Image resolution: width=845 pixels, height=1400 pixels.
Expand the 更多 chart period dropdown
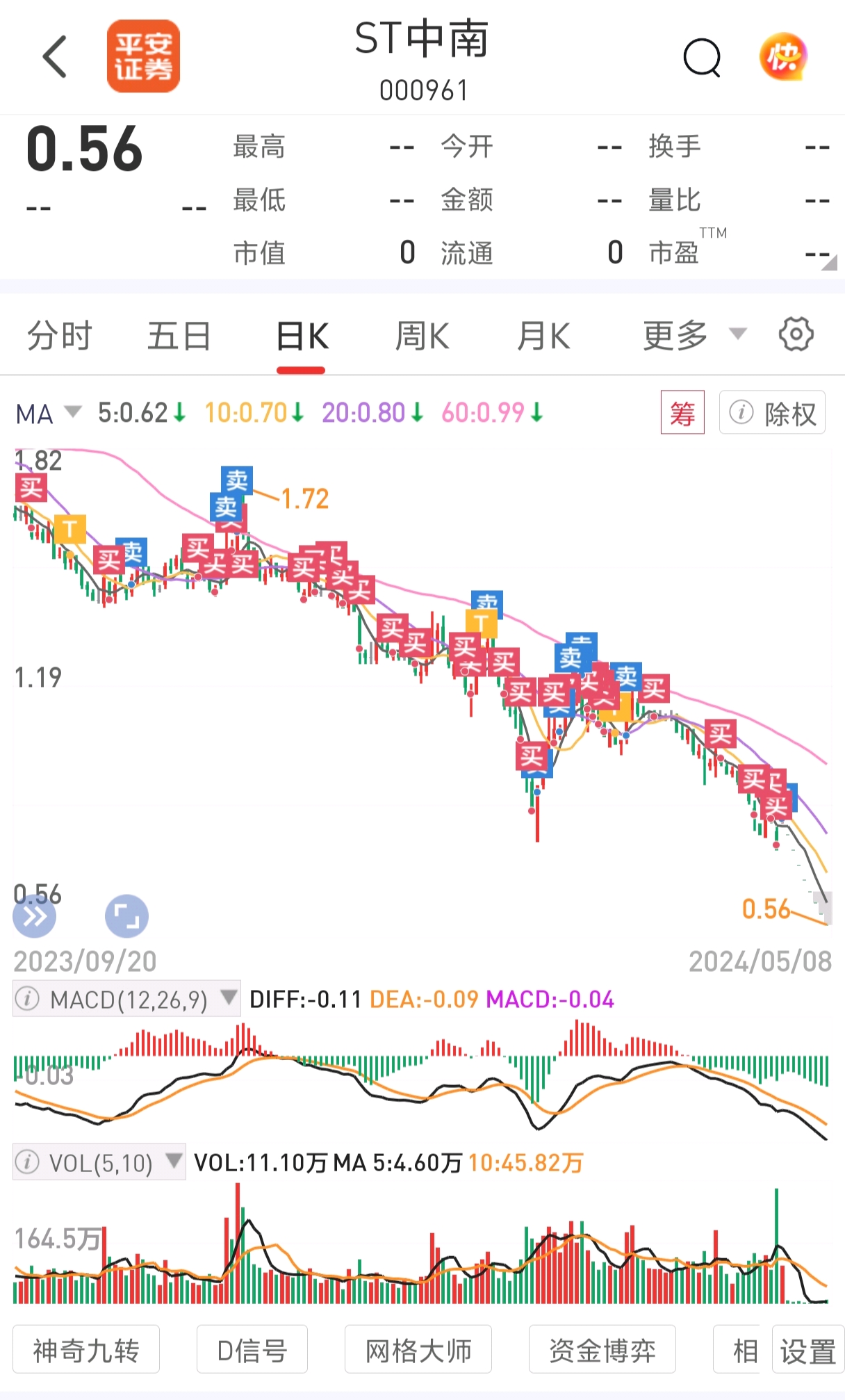(x=694, y=336)
